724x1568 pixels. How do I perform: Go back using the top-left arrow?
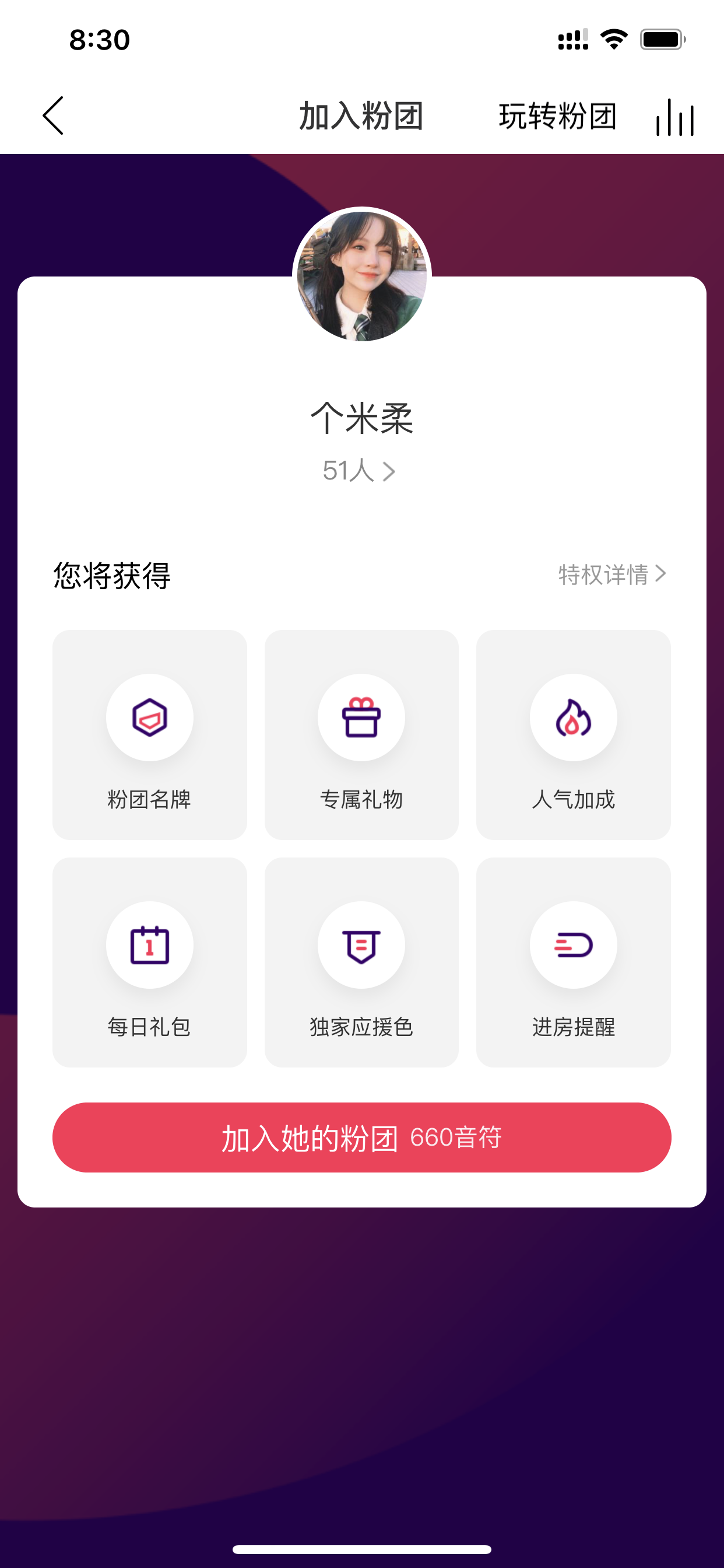click(x=53, y=116)
